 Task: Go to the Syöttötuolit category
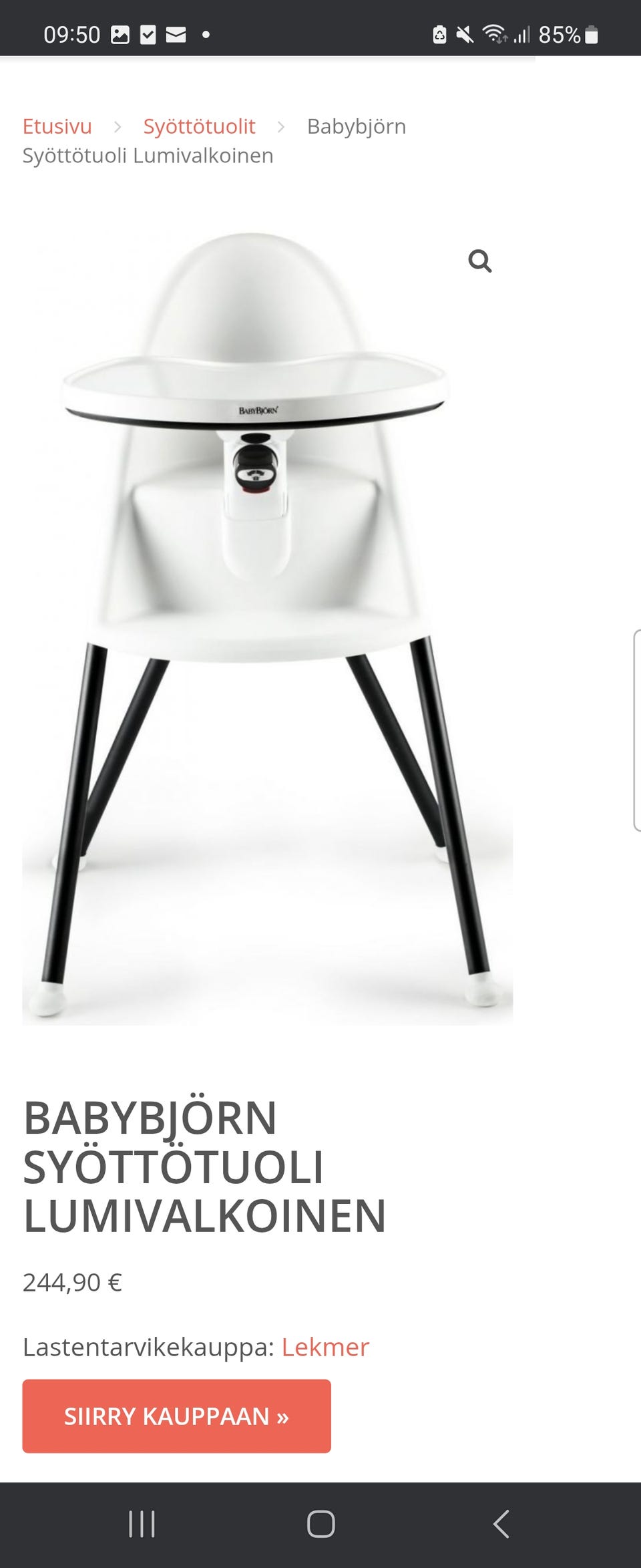pos(199,126)
